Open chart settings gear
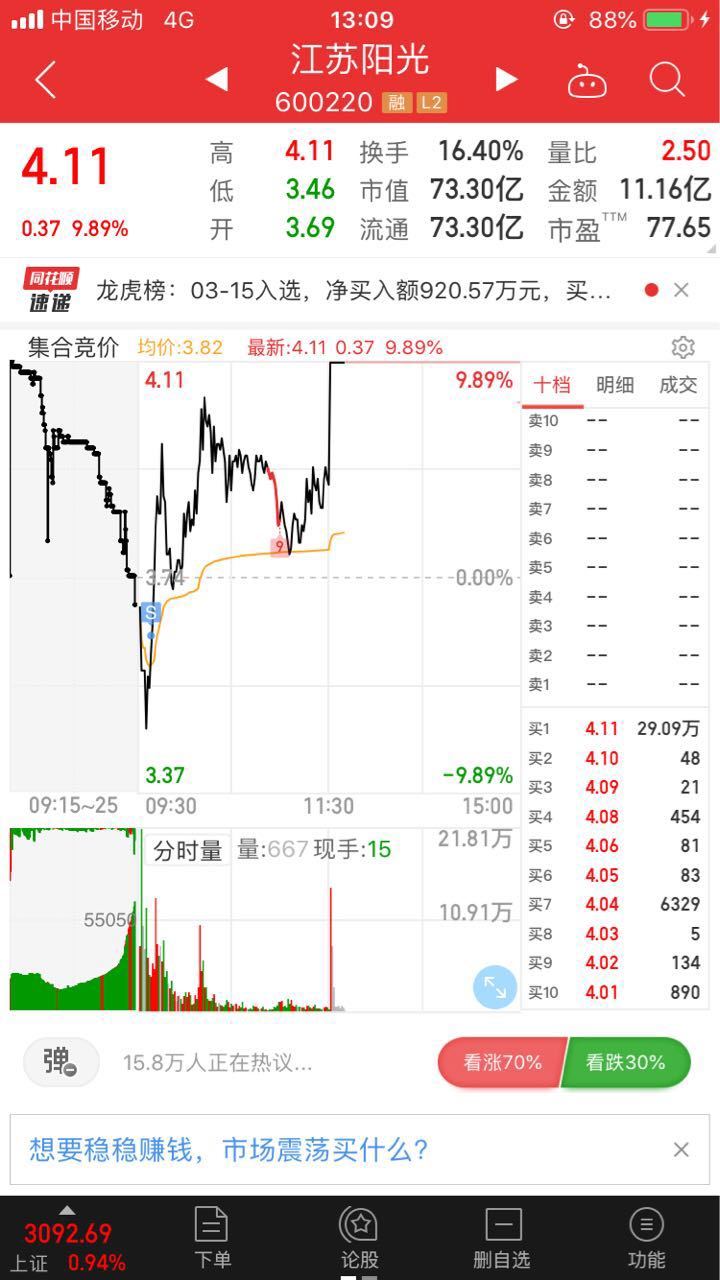The width and height of the screenshot is (720, 1280). 683,347
